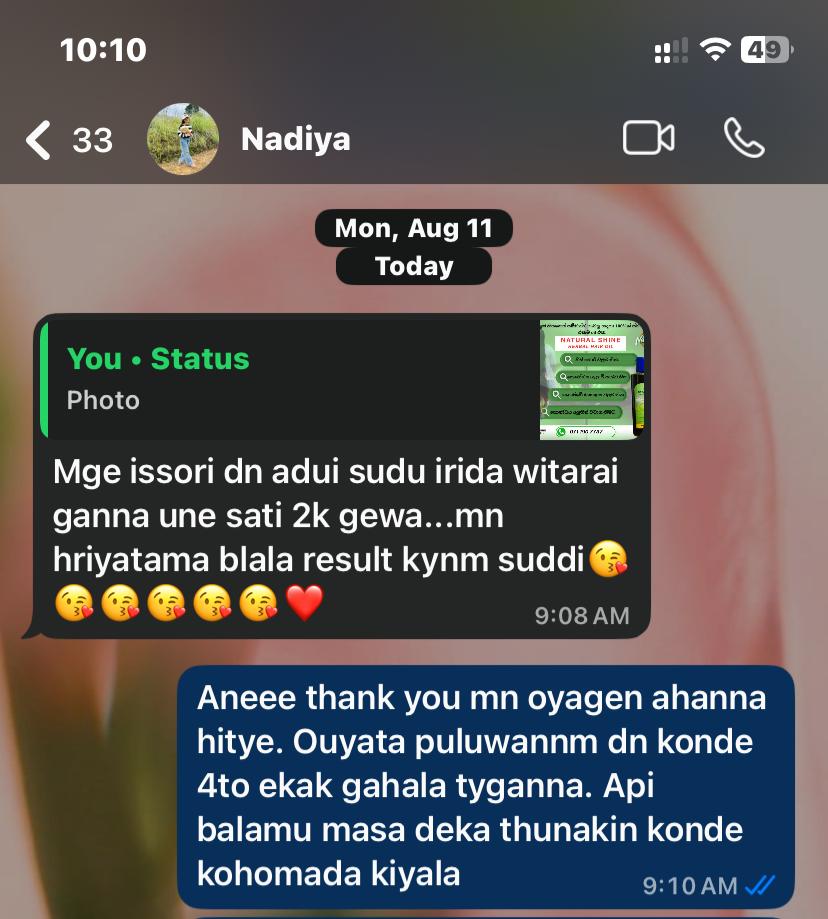828x919 pixels.
Task: Start a voice call with Nadiya
Action: pos(743,139)
